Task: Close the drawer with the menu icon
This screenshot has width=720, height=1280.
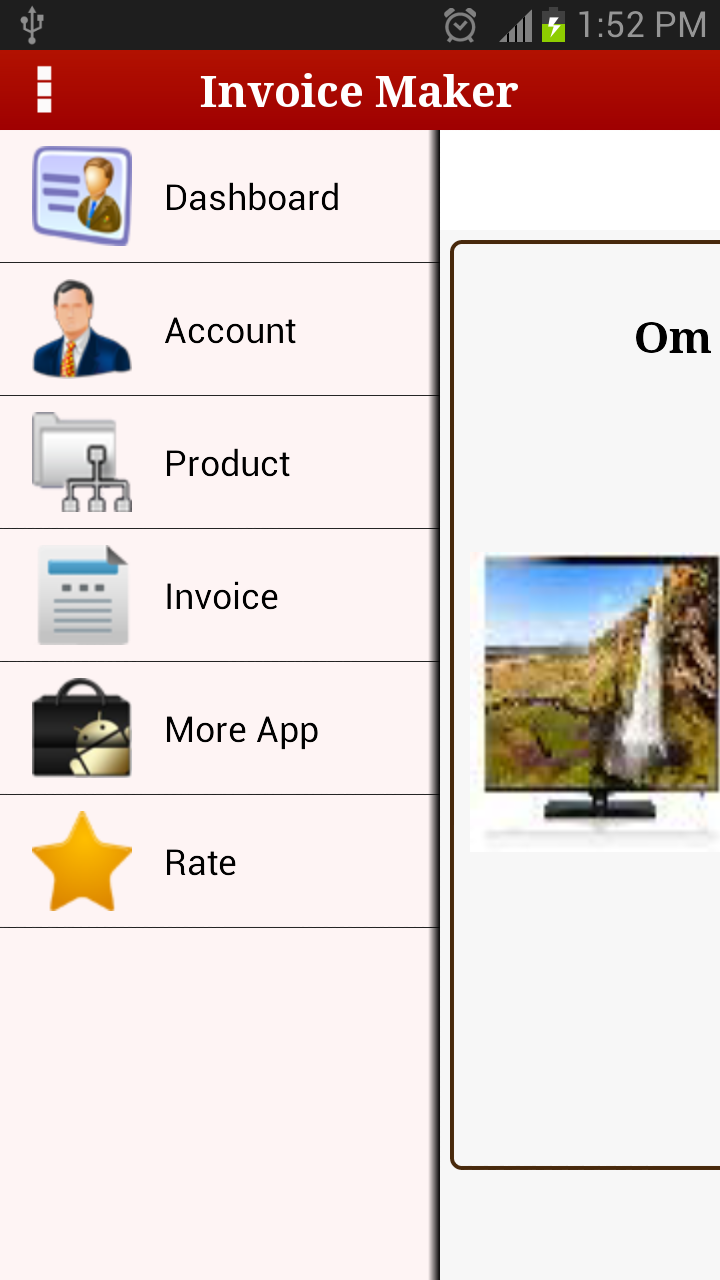Action: coord(44,90)
